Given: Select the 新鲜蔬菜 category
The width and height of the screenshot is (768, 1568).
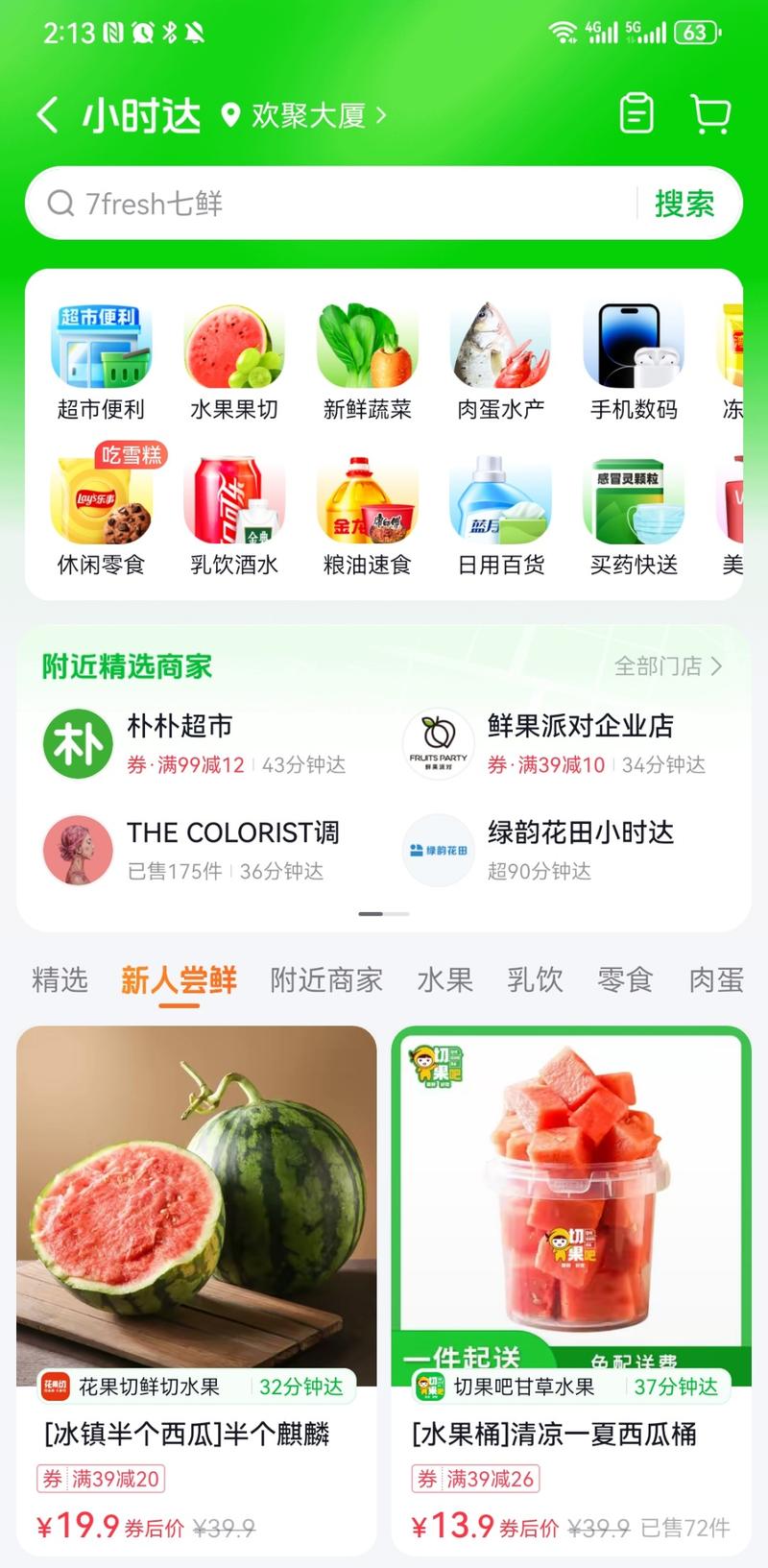Looking at the screenshot, I should coord(368,362).
